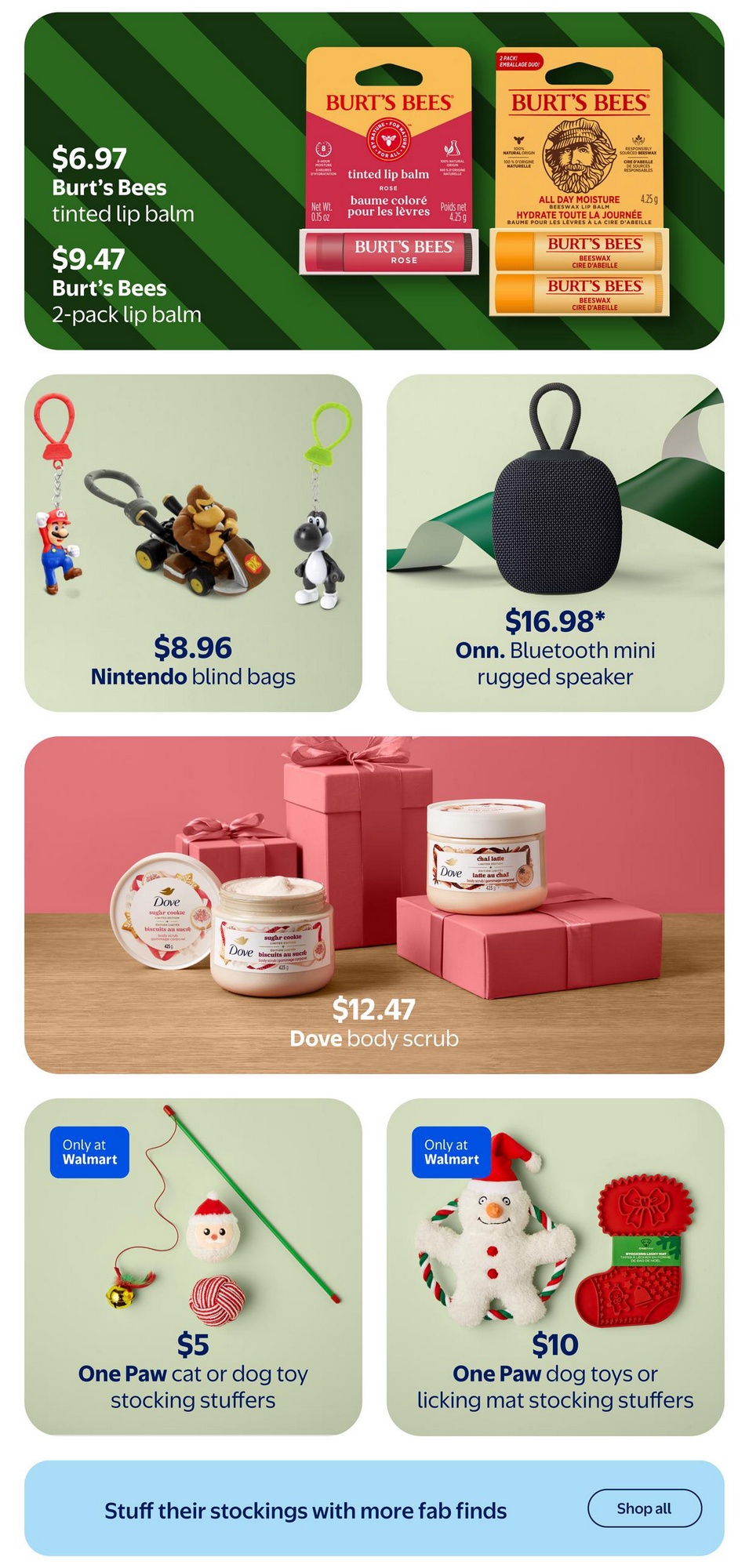
Task: Open the $5 One Paw cat or dog toy tile
Action: 193,1267
